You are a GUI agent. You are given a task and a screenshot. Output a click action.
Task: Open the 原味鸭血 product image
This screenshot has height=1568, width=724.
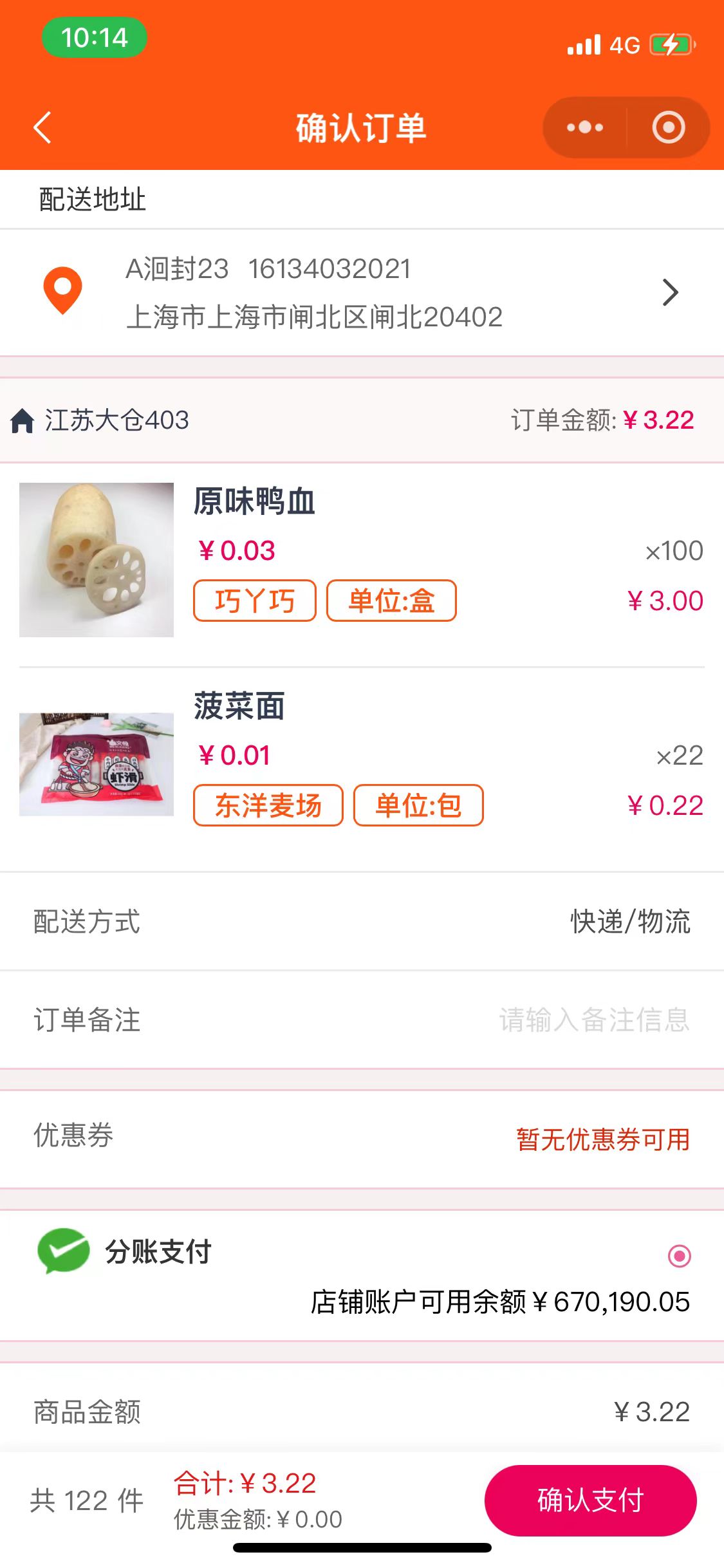(97, 560)
